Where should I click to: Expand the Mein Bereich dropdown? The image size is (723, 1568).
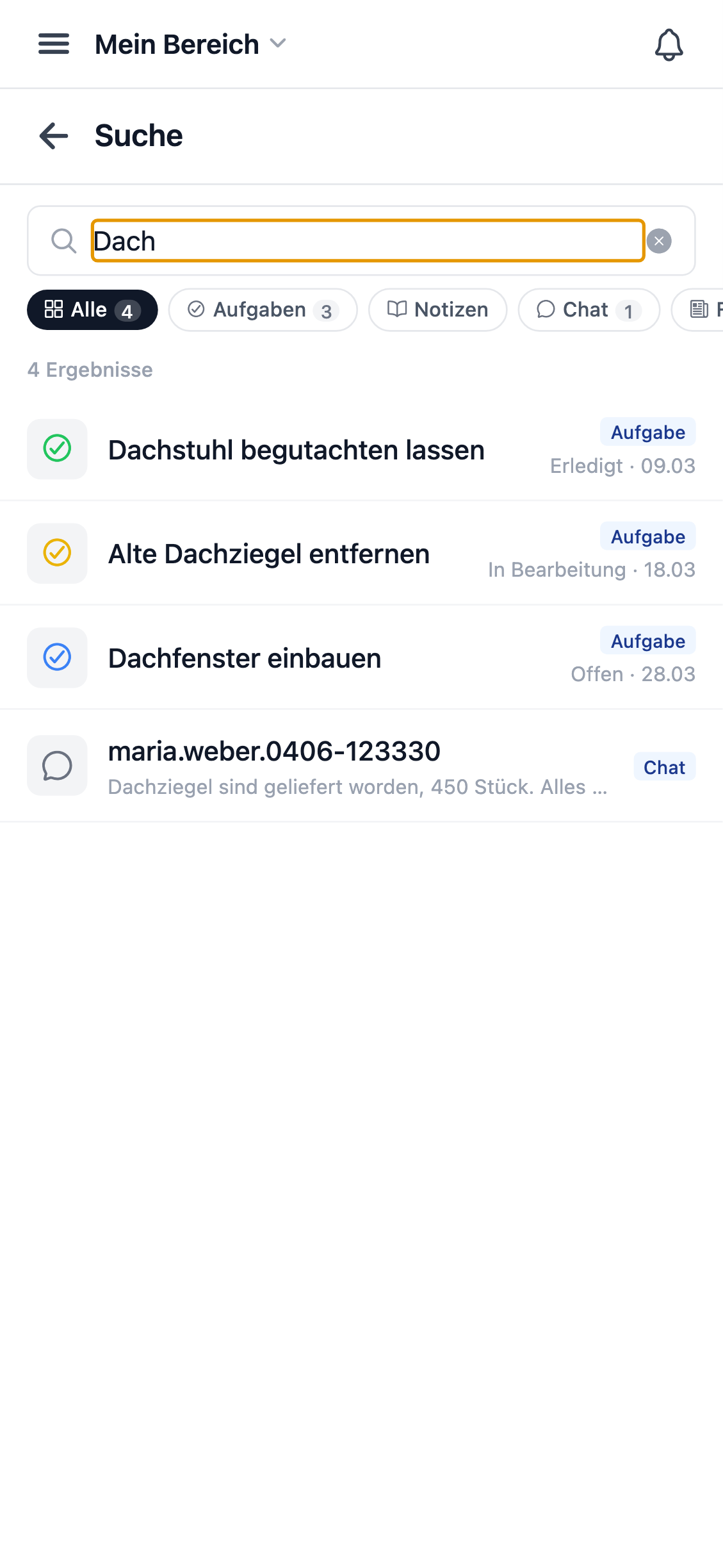click(x=190, y=44)
